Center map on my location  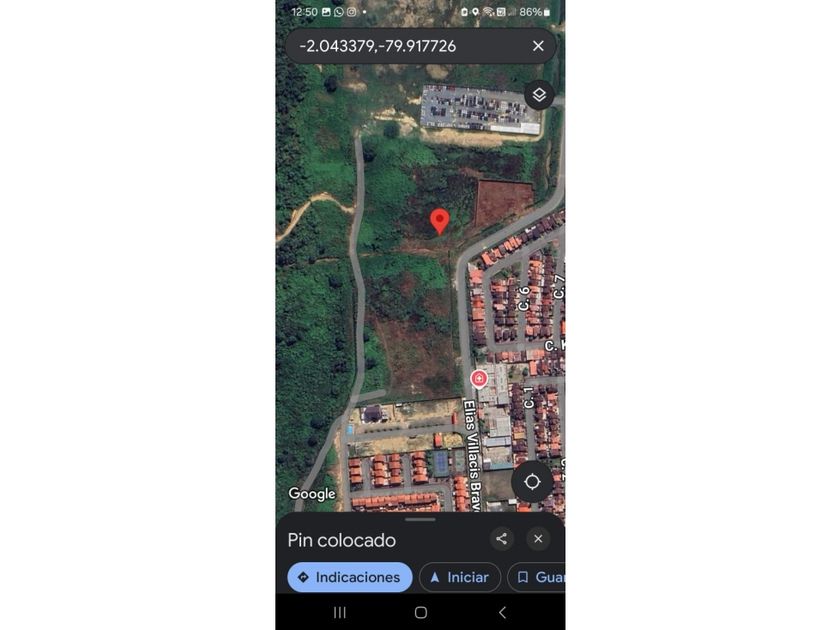click(532, 482)
